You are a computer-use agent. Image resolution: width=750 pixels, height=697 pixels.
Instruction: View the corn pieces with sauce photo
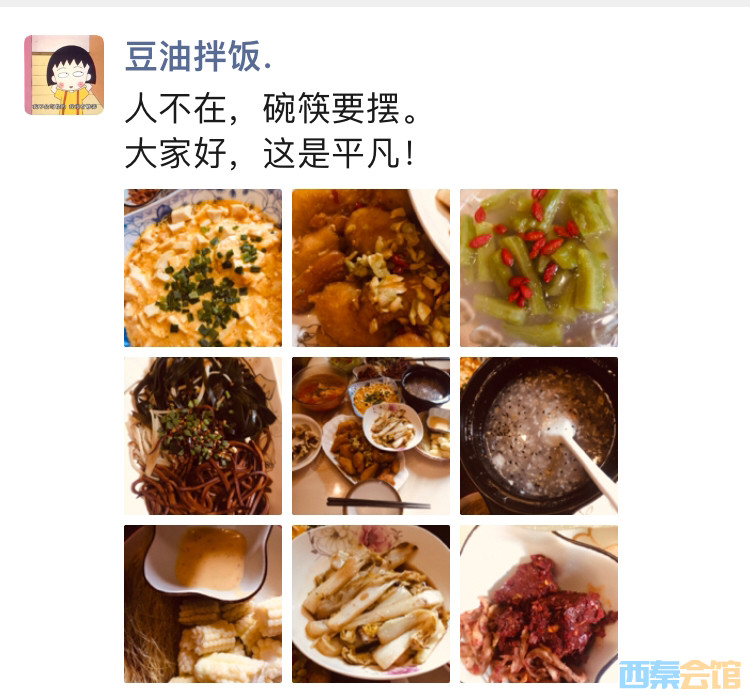coord(203,603)
